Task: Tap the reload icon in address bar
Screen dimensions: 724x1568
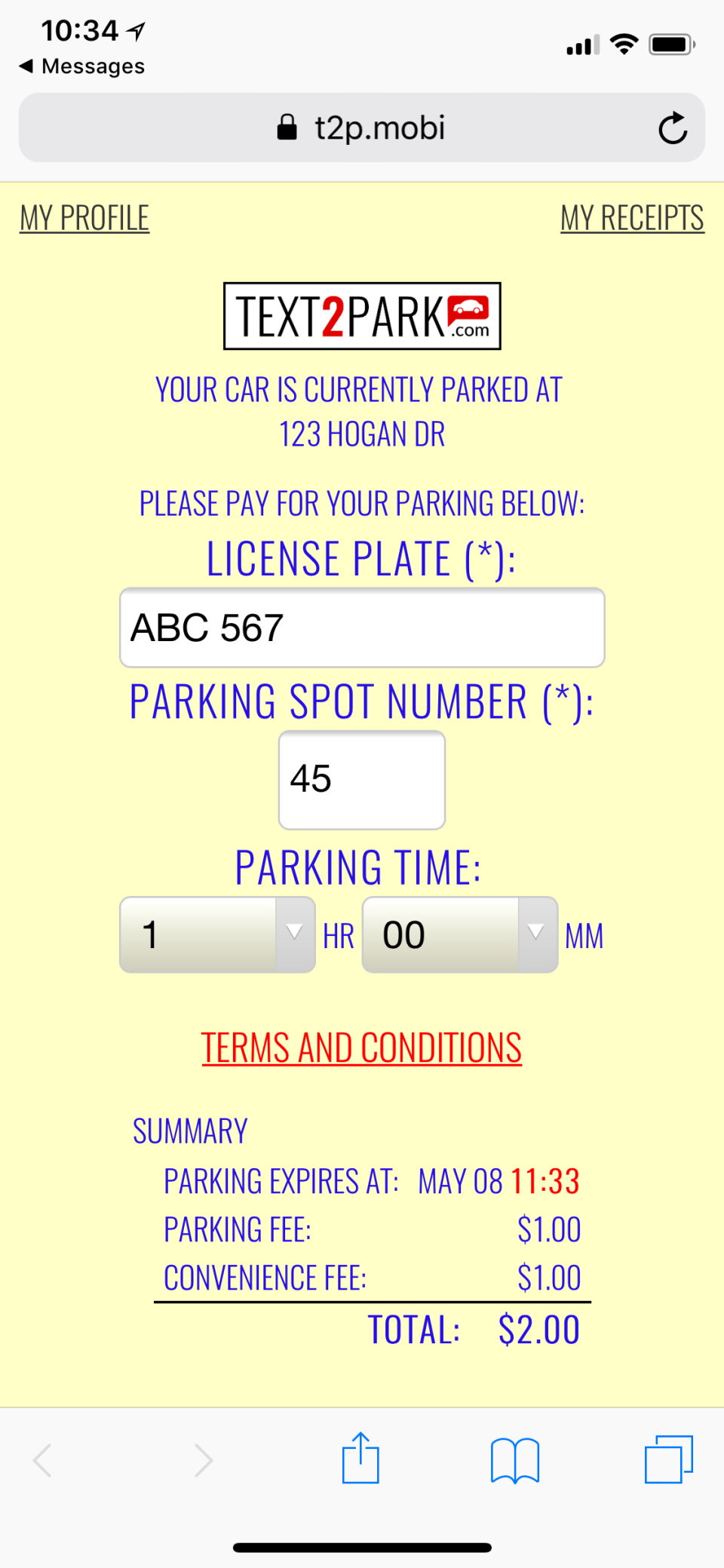Action: coord(672,128)
